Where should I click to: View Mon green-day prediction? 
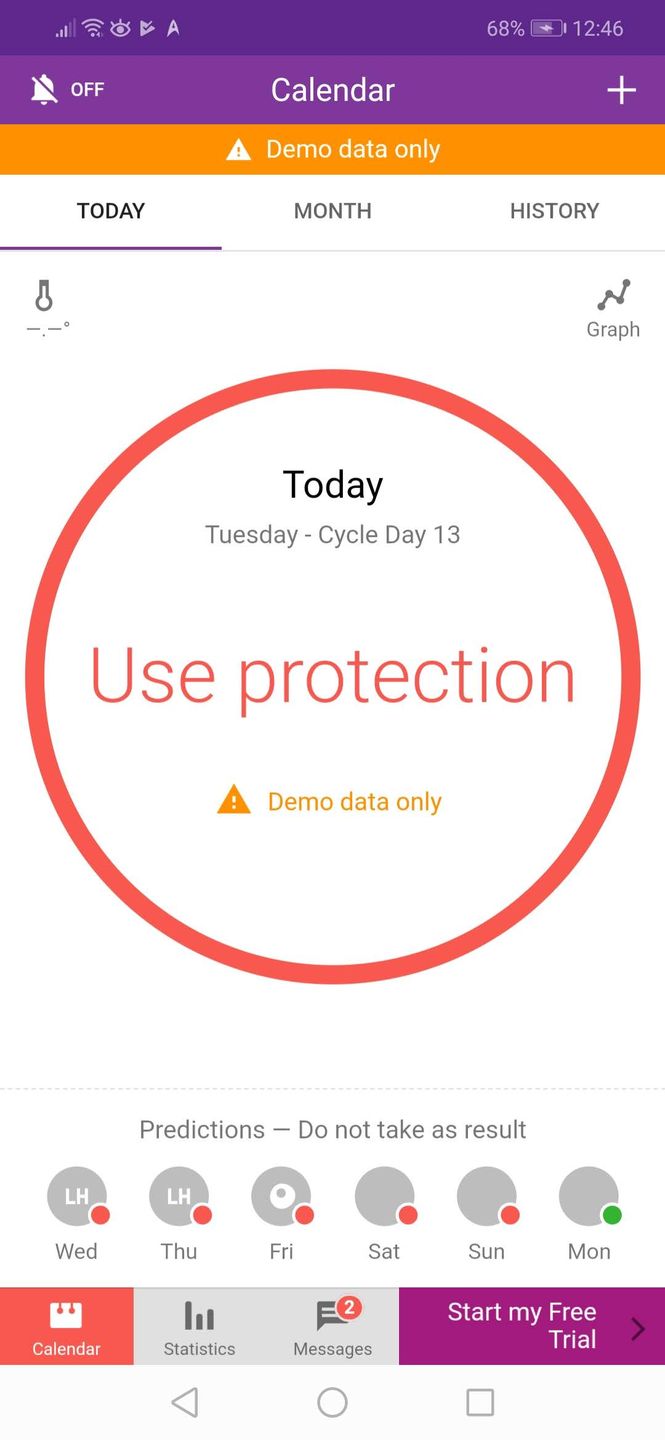[x=589, y=1198]
